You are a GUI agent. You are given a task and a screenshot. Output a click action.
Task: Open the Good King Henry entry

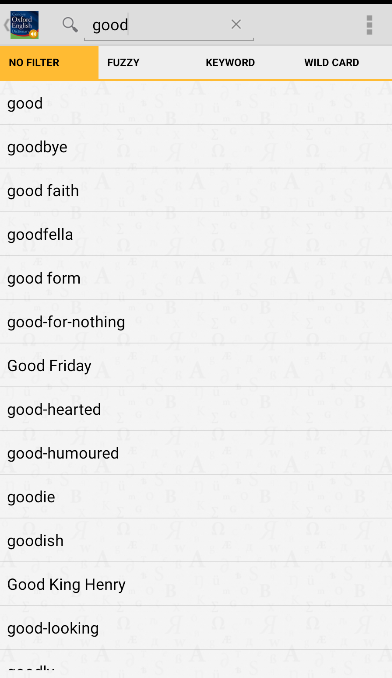click(x=196, y=585)
